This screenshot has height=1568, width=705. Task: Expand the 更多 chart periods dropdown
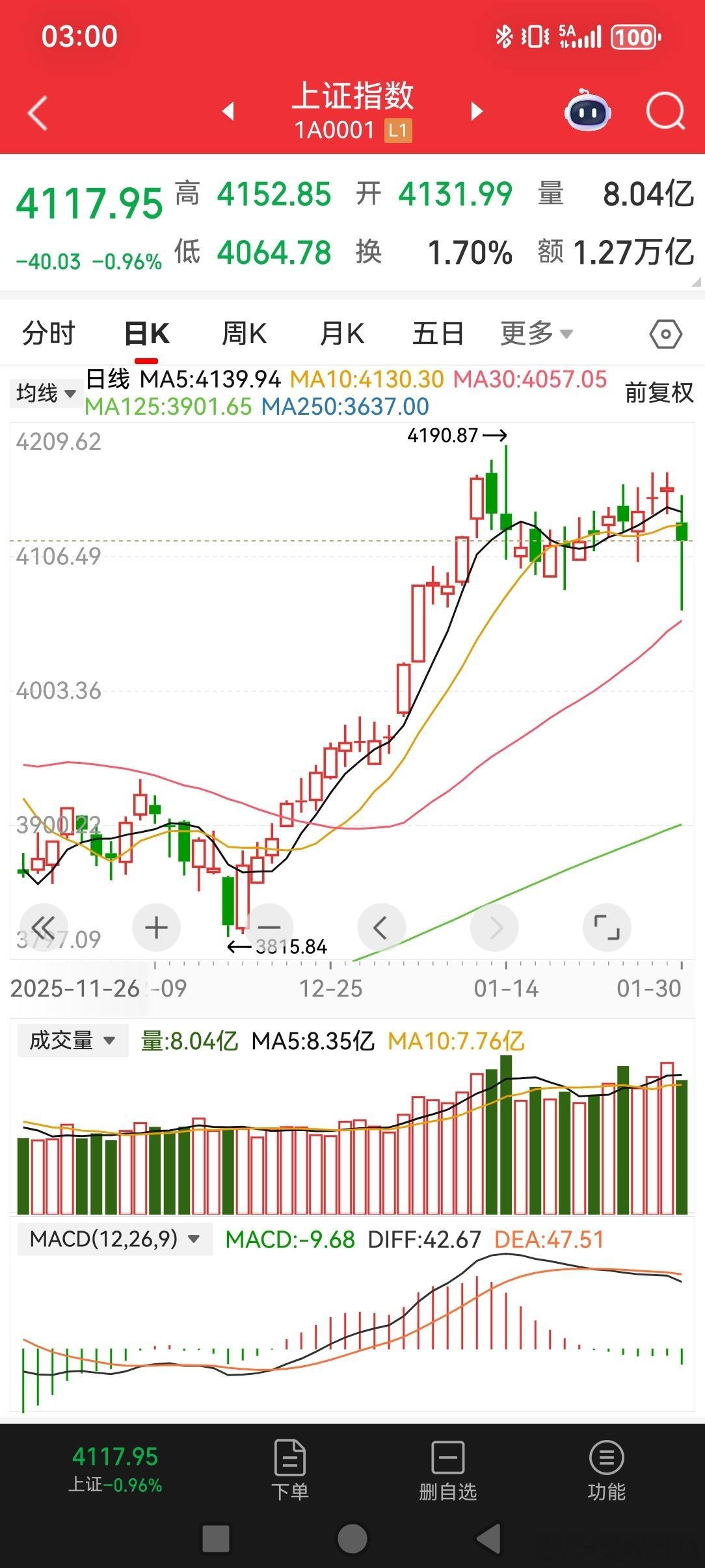pos(536,334)
